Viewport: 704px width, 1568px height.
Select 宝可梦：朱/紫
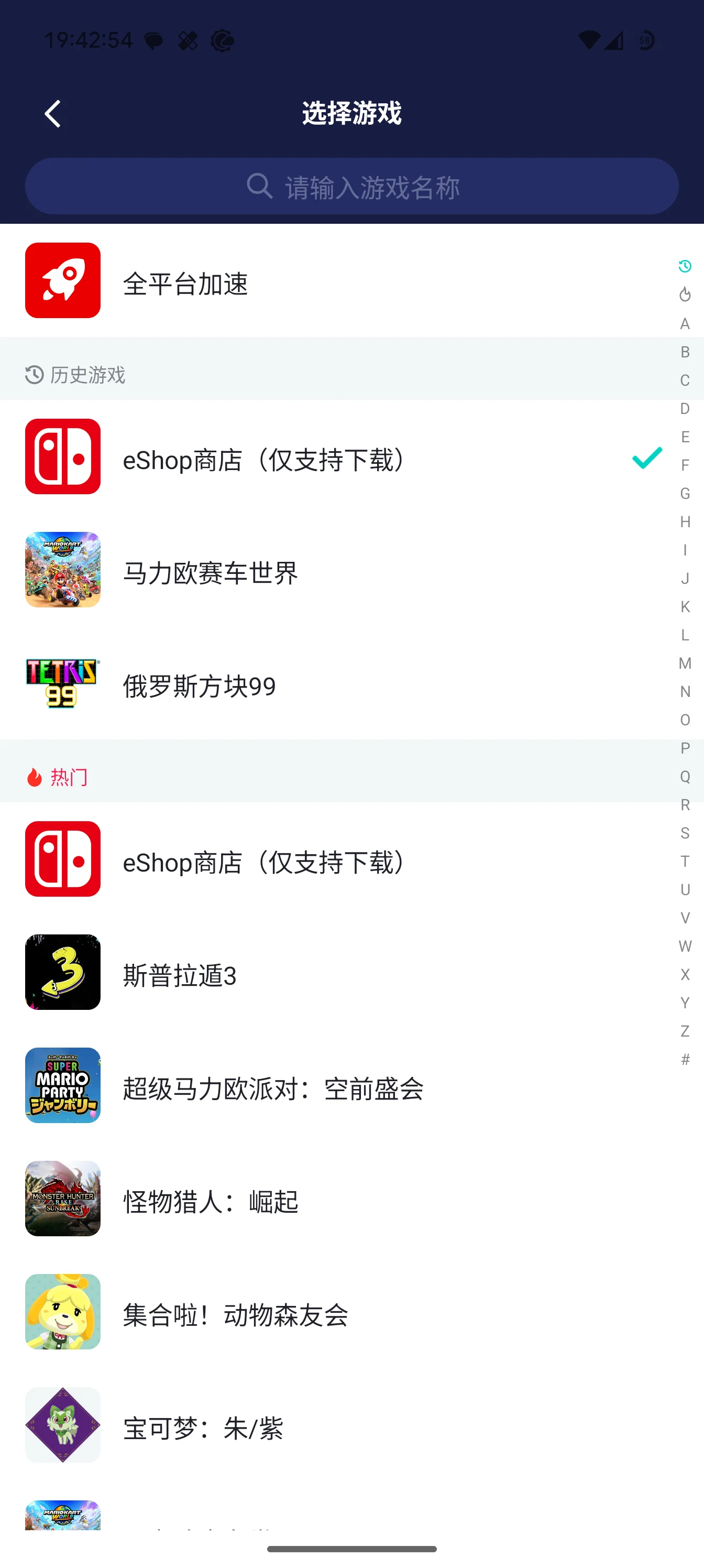click(x=351, y=1425)
